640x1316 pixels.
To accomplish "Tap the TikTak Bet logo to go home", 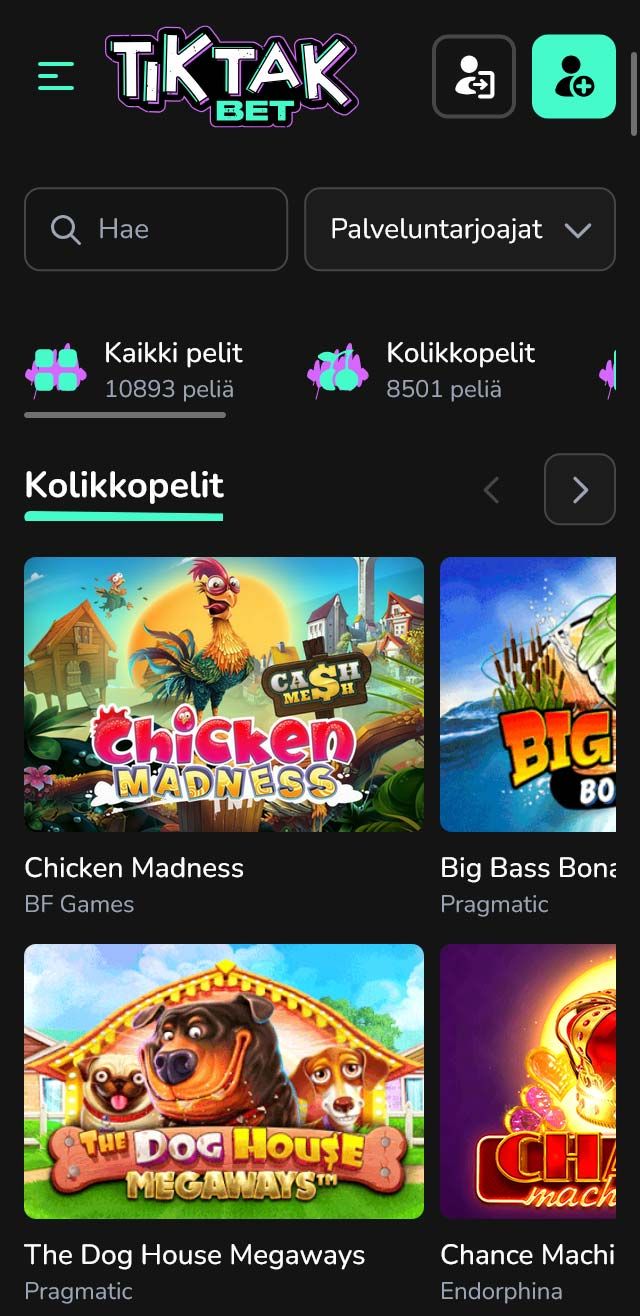I will 231,76.
